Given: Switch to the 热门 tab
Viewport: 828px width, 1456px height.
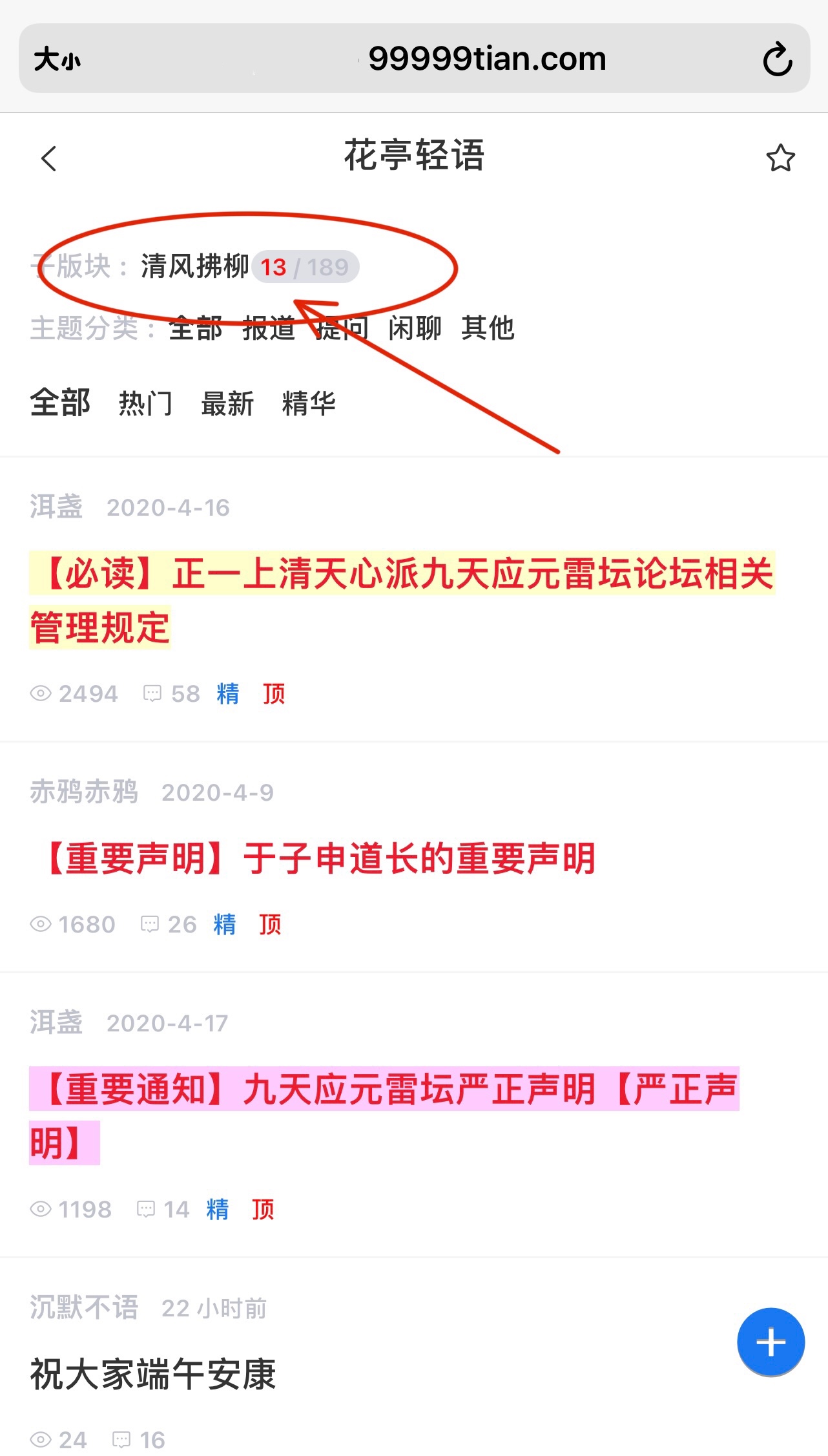Looking at the screenshot, I should click(145, 404).
